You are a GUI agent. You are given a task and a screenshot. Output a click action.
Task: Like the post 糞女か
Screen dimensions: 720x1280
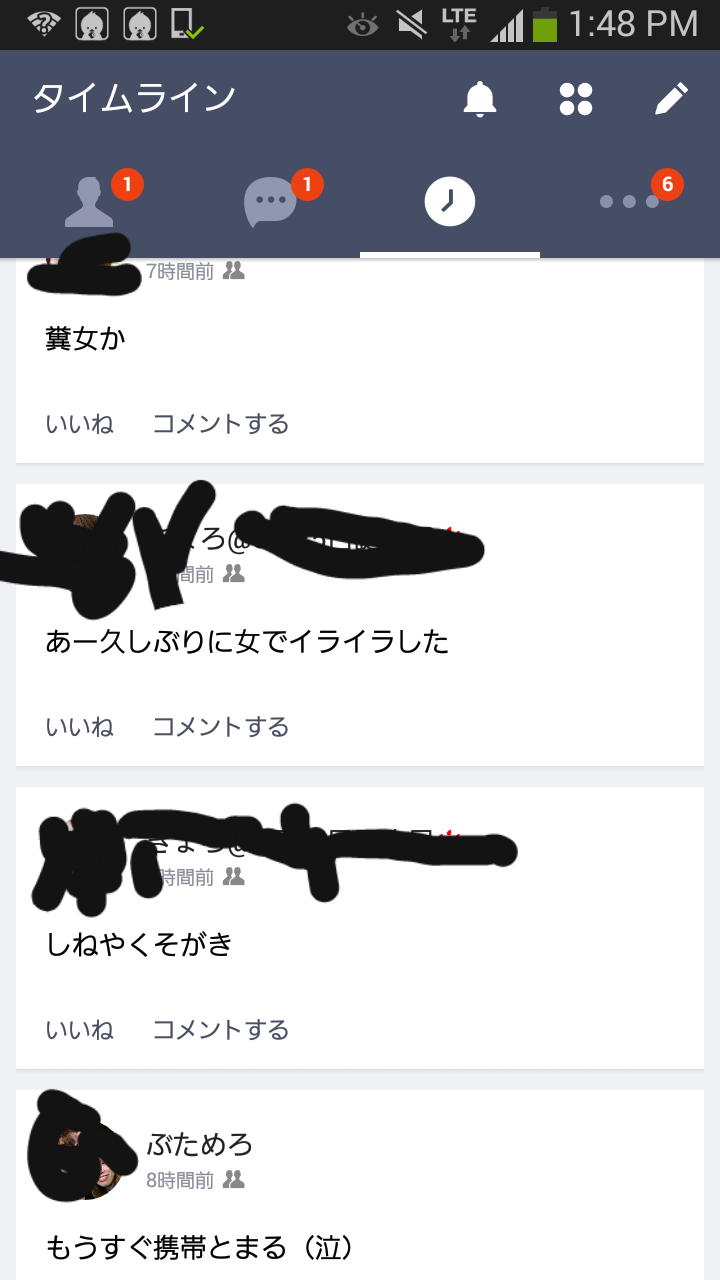coord(80,424)
